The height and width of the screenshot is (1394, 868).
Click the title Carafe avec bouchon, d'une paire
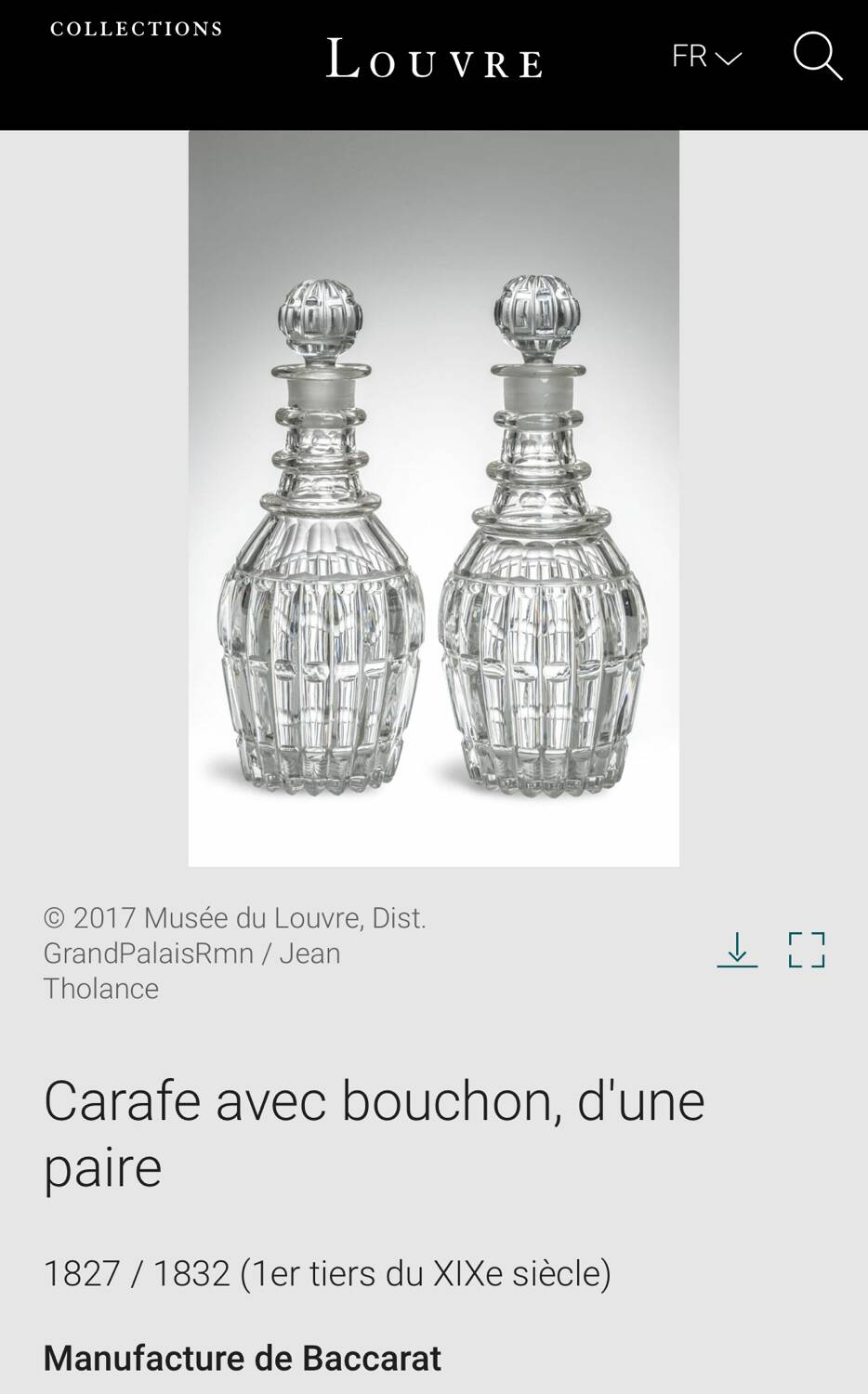tap(375, 1132)
